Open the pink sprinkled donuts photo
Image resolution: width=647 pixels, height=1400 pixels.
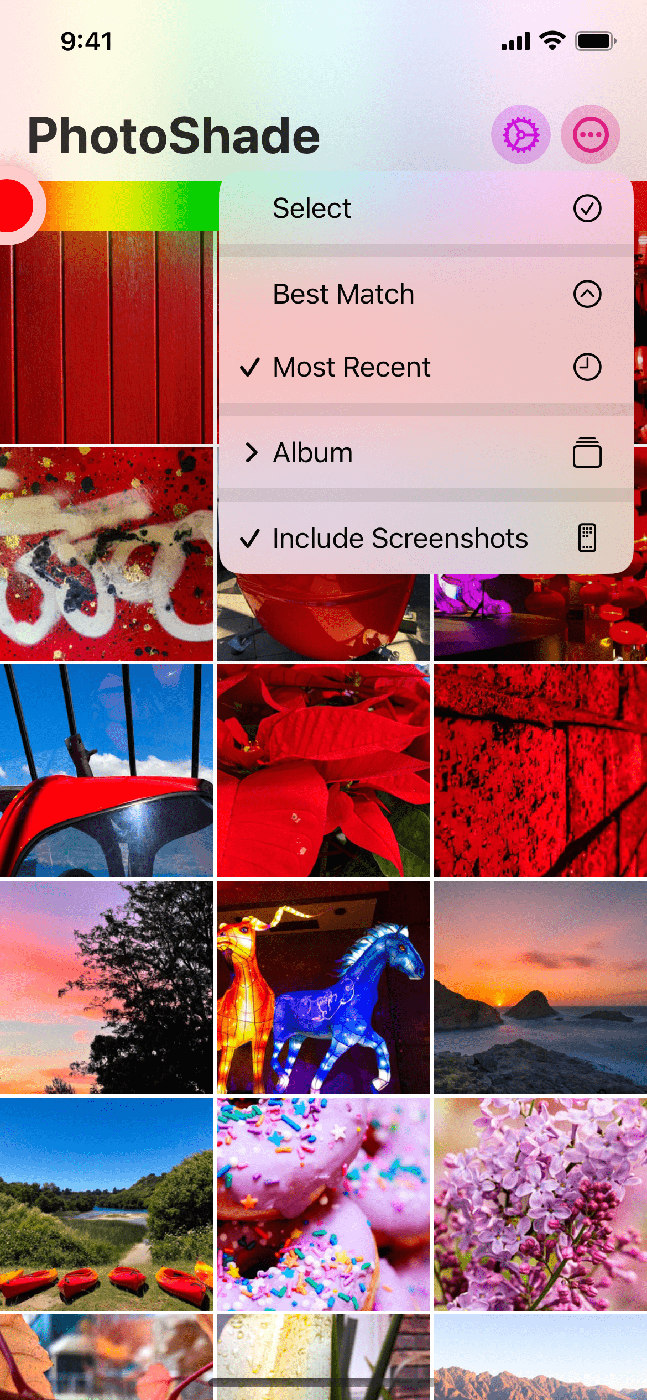[x=323, y=1204]
